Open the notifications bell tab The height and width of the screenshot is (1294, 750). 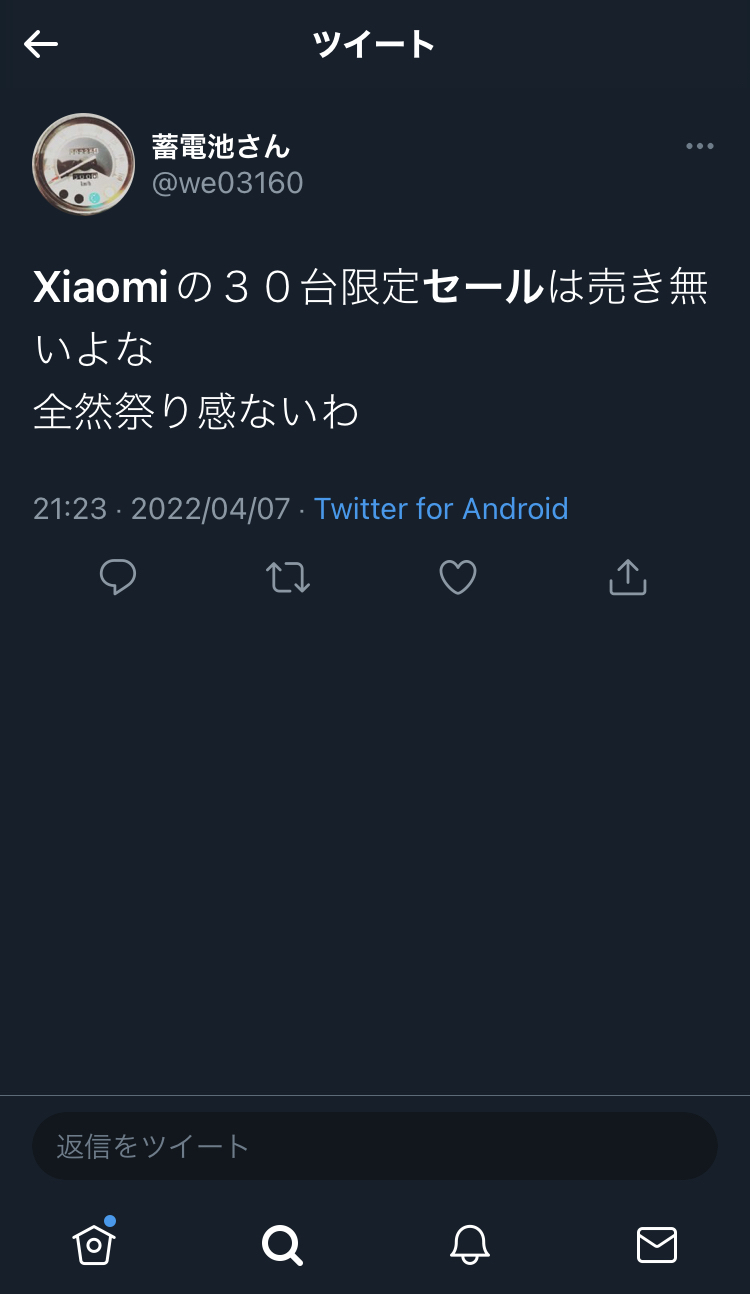click(x=470, y=1245)
